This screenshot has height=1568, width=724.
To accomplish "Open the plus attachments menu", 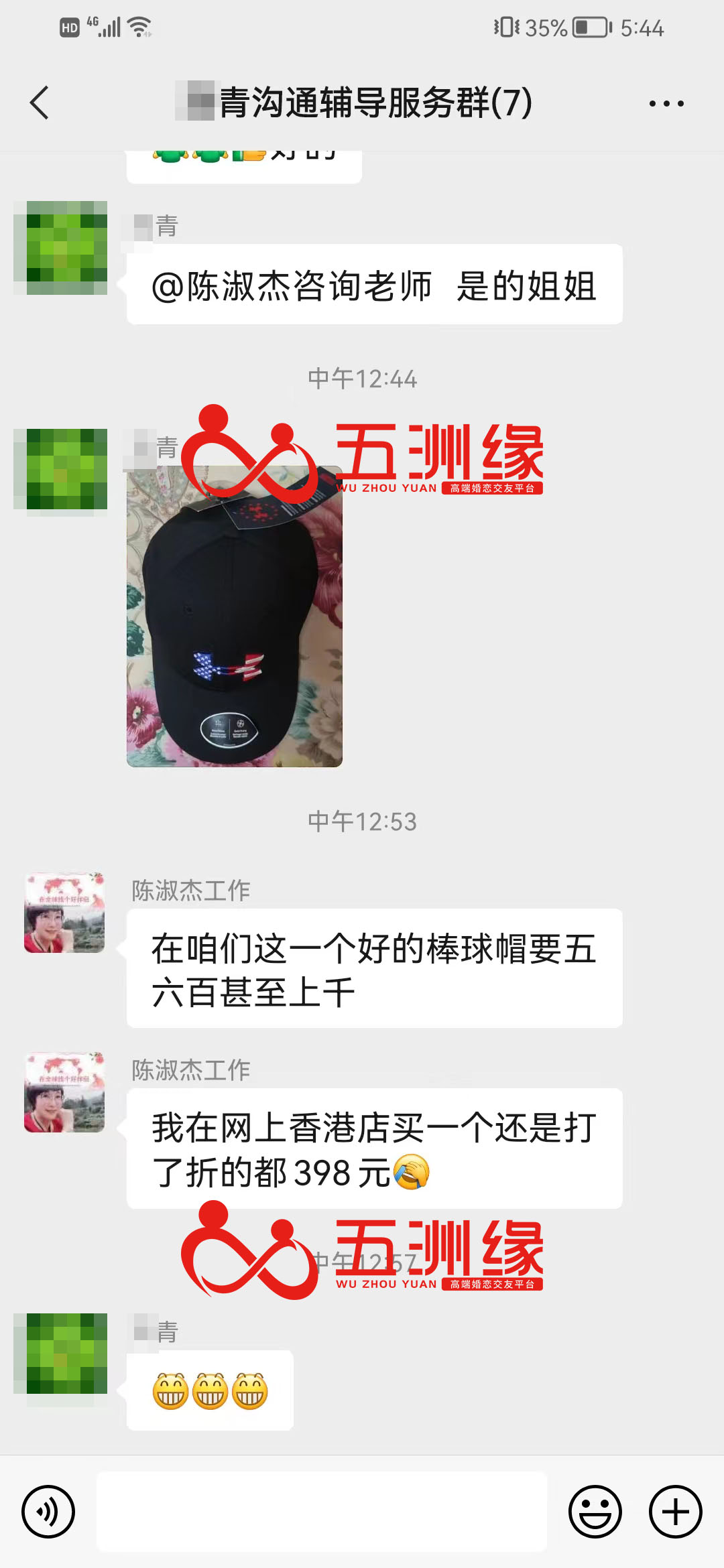I will click(x=676, y=1512).
